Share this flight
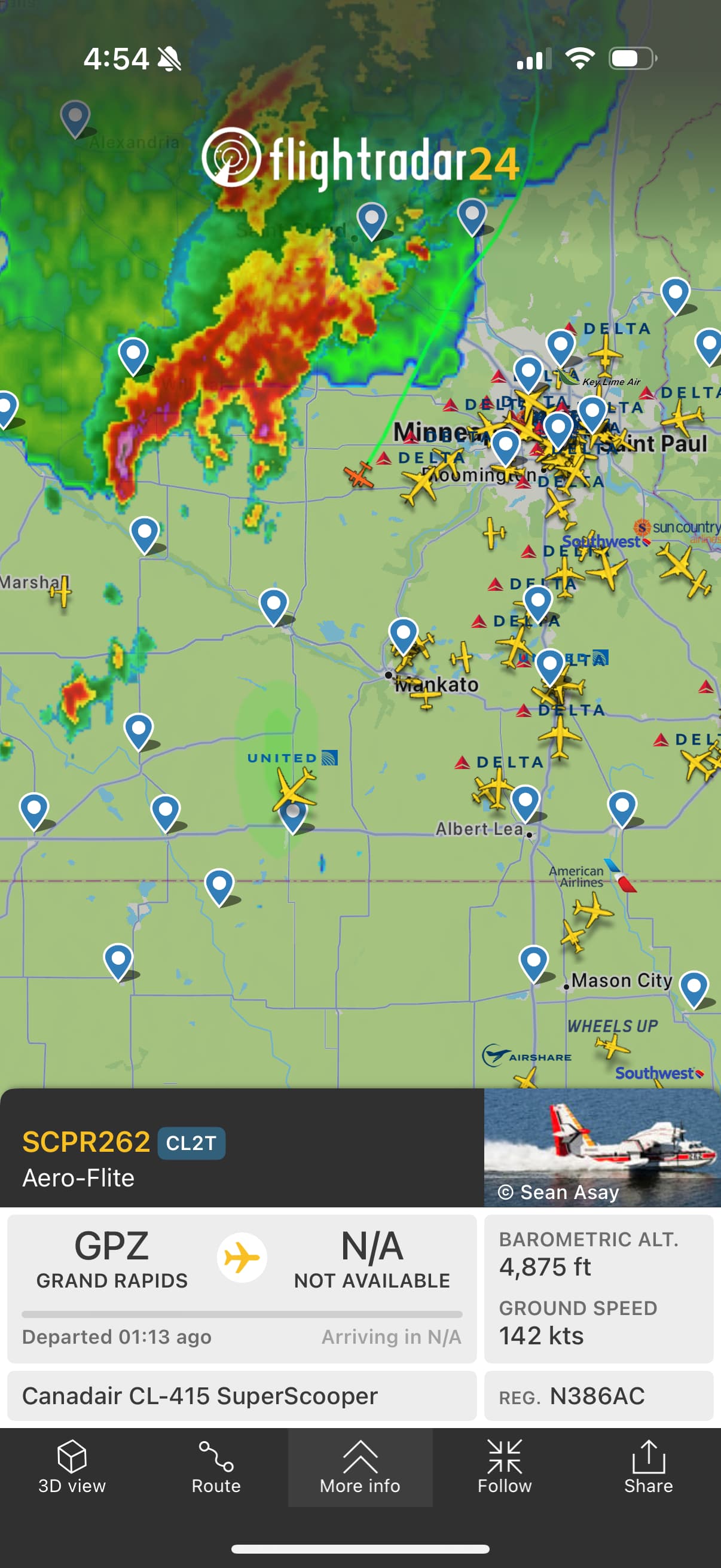This screenshot has width=721, height=1568. [x=648, y=1468]
